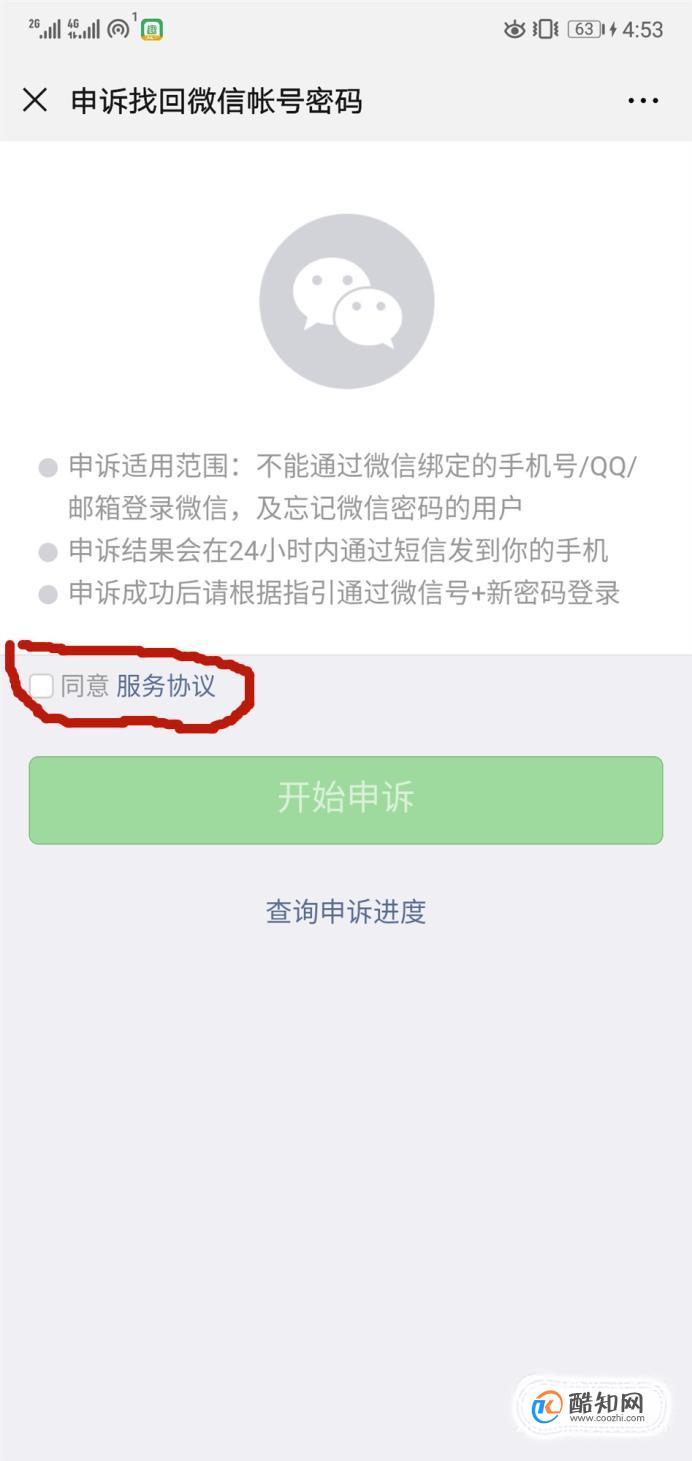Tap the 开始申诉 button
The image size is (692, 1461).
click(346, 800)
